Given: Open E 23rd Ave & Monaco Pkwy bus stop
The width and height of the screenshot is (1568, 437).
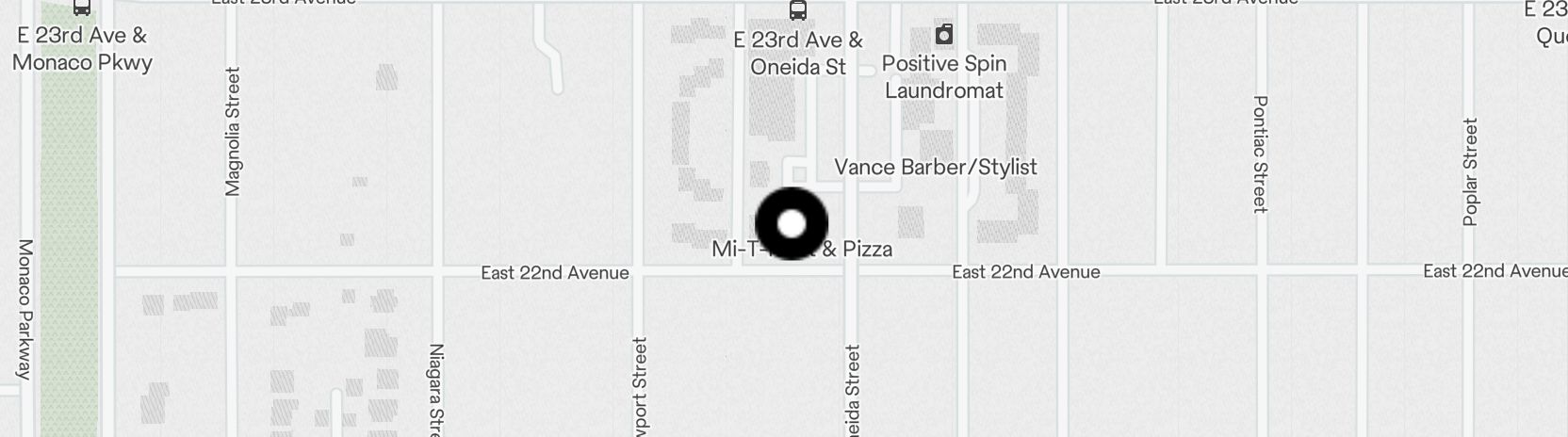Looking at the screenshot, I should coord(82,8).
